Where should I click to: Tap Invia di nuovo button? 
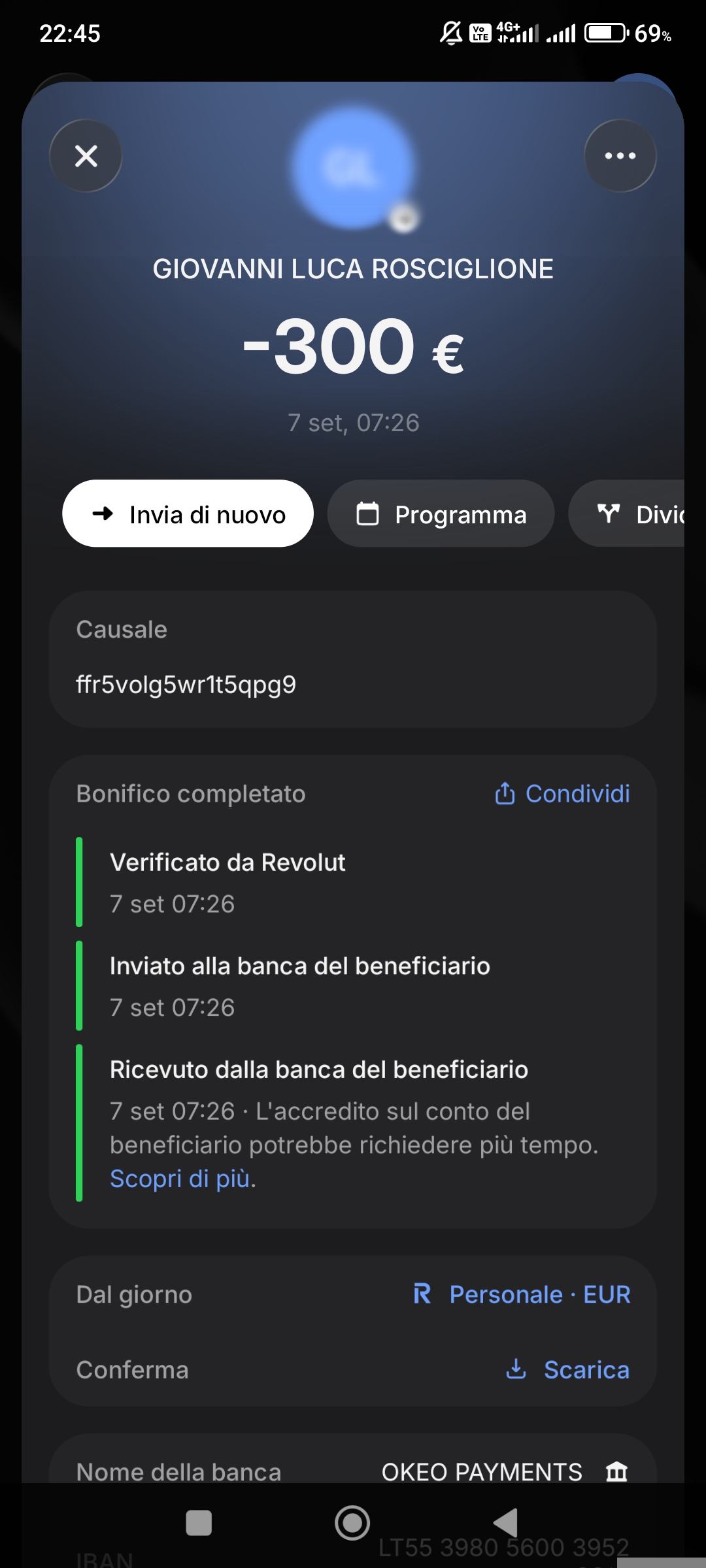pos(188,514)
